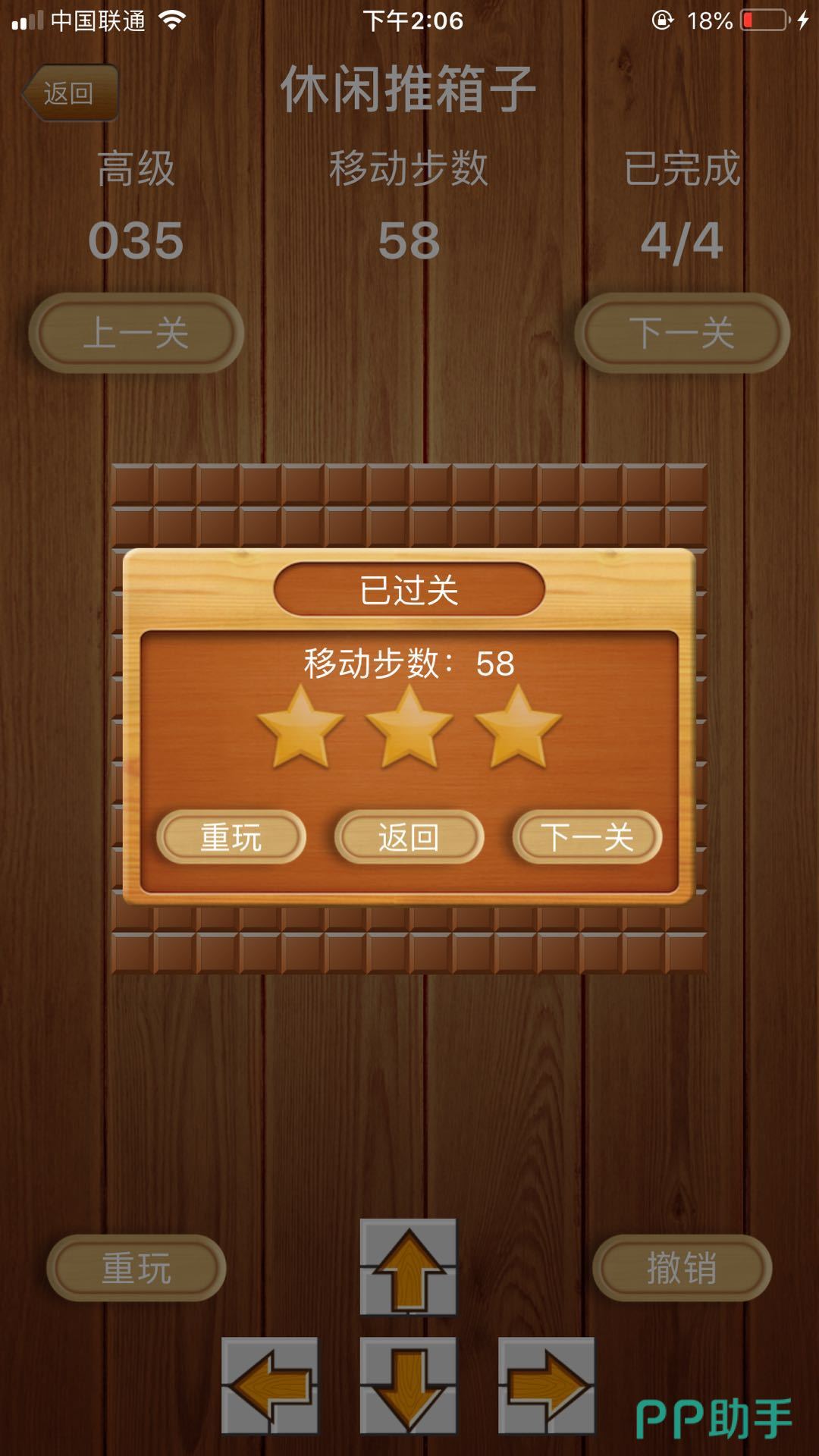Screen dimensions: 819x1456
Task: Move left with the left arrow
Action: pyautogui.click(x=270, y=1385)
